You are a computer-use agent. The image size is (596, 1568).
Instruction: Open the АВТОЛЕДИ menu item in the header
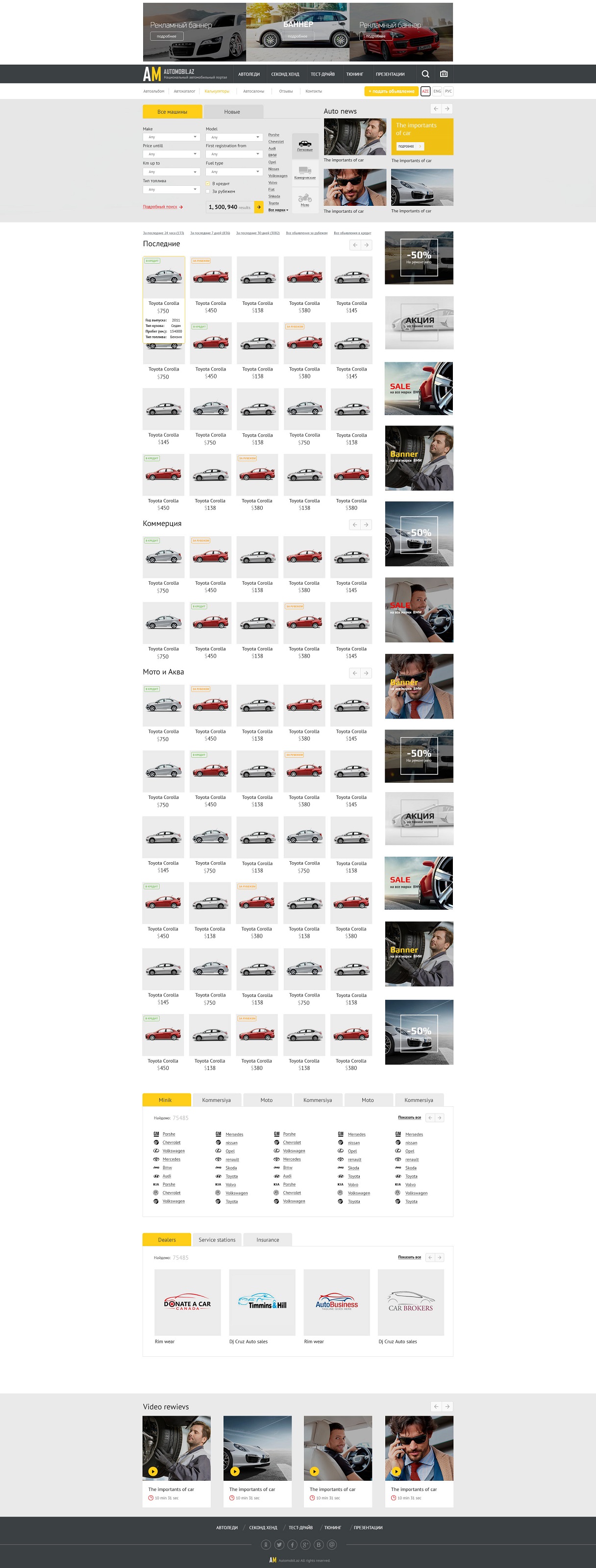tap(248, 75)
